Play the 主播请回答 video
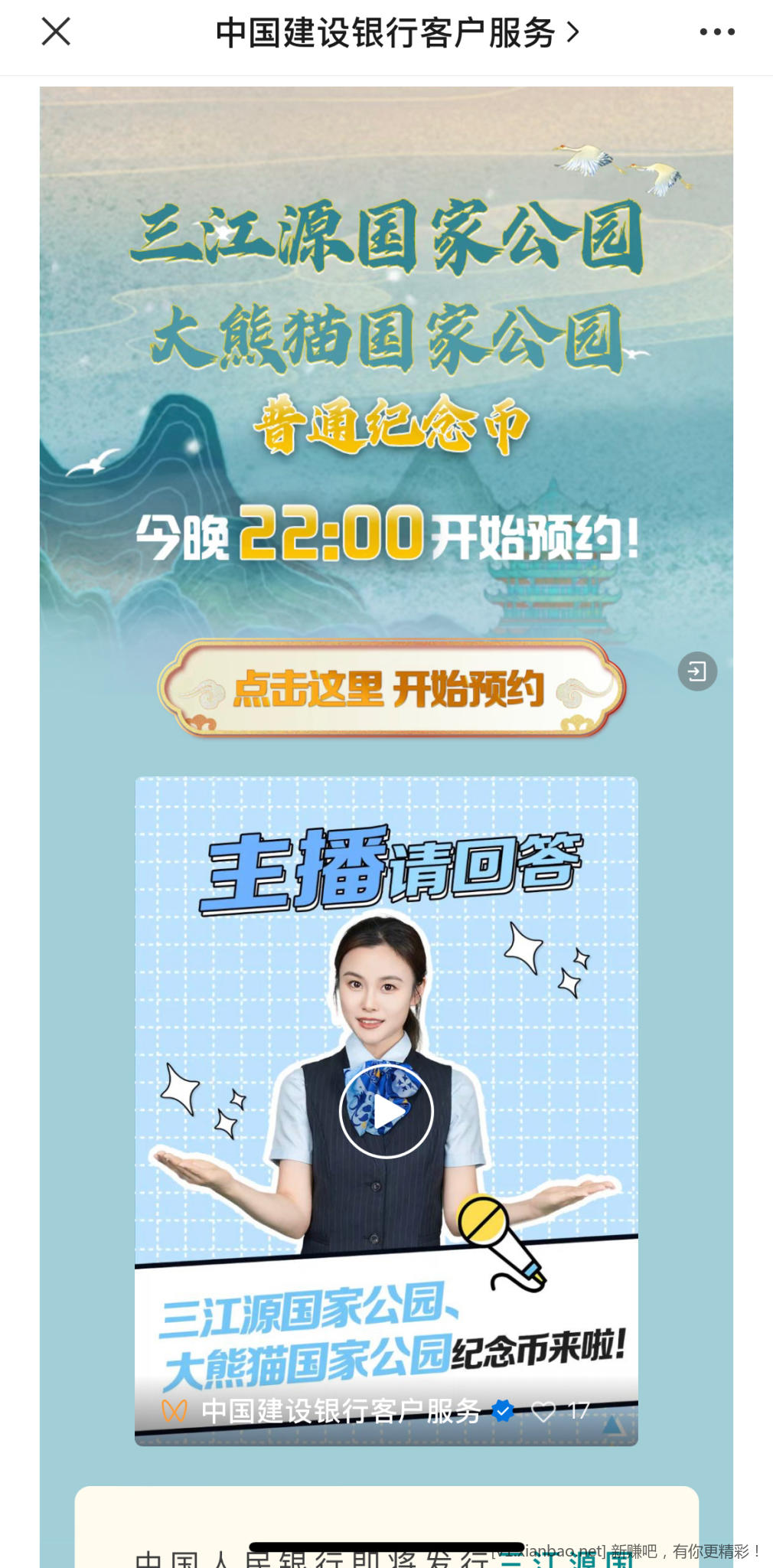This screenshot has height=1568, width=773. pos(386,1111)
